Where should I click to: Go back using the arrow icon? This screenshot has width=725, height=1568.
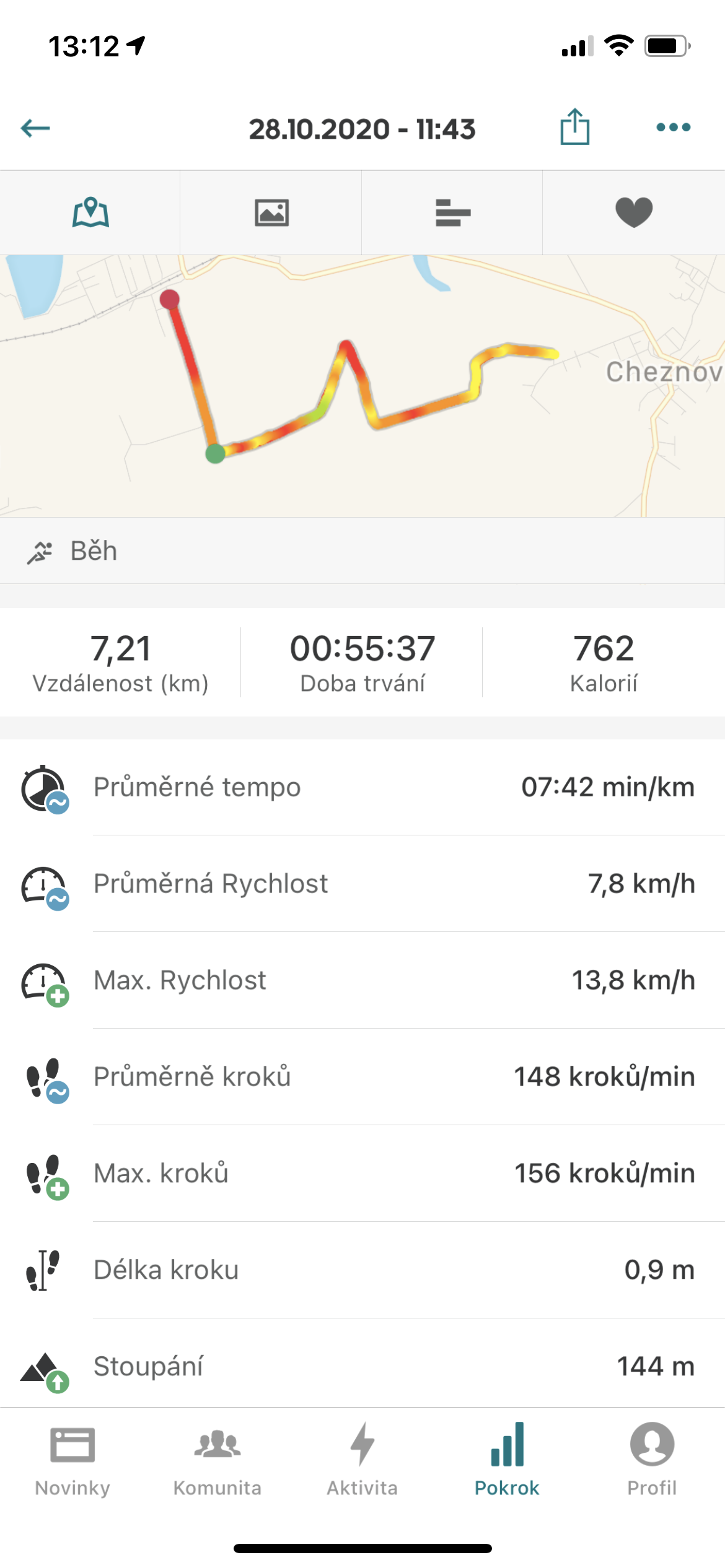[35, 128]
